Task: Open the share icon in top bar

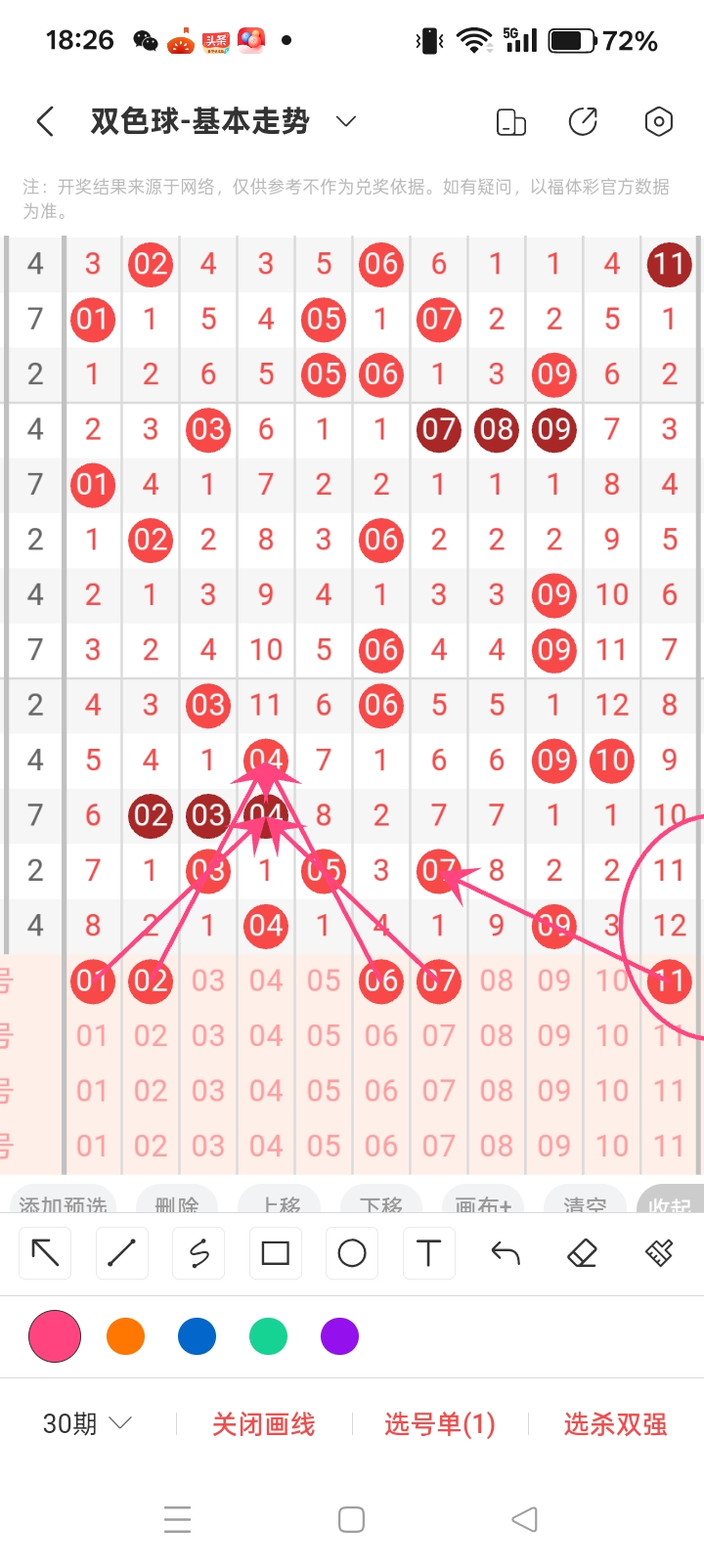Action: (583, 121)
